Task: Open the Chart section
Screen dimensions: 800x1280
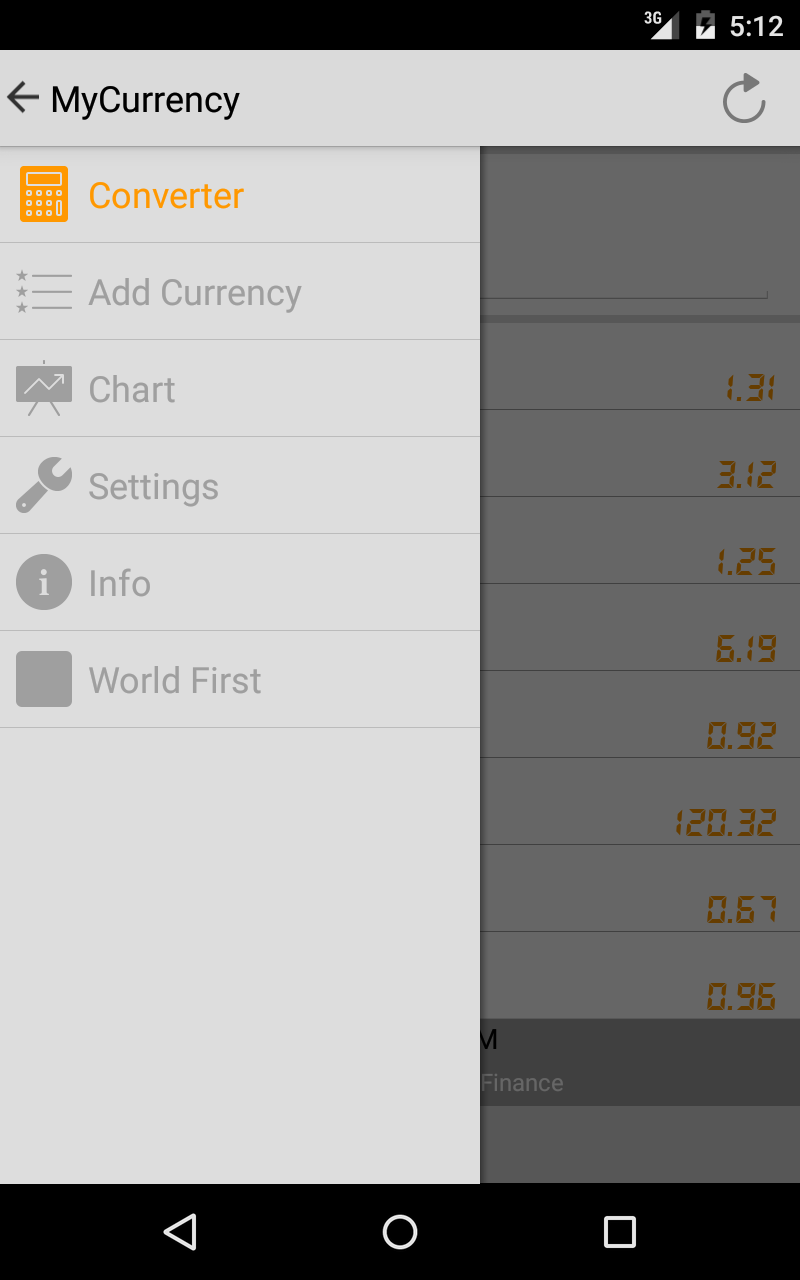Action: click(240, 389)
